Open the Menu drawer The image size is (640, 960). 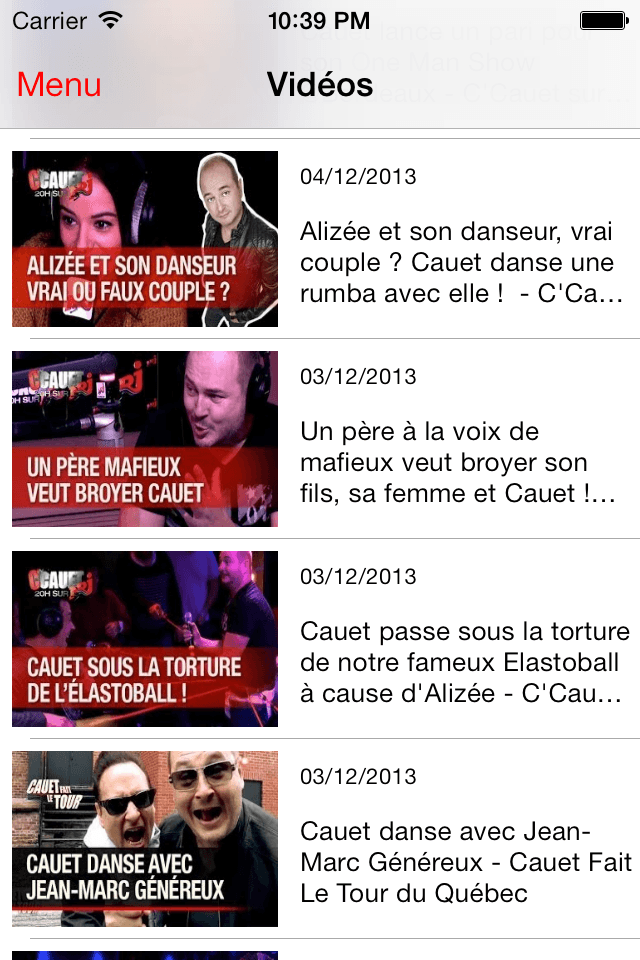pos(59,85)
